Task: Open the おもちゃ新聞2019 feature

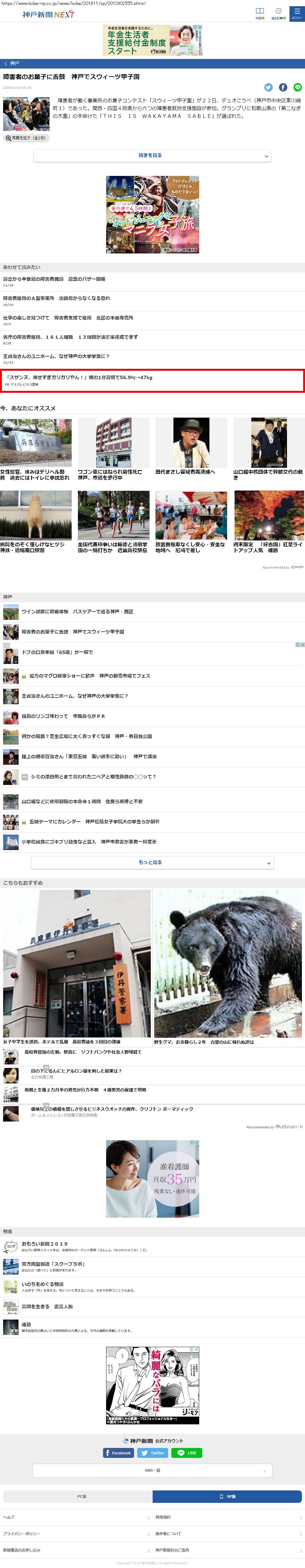Action: [44, 1243]
